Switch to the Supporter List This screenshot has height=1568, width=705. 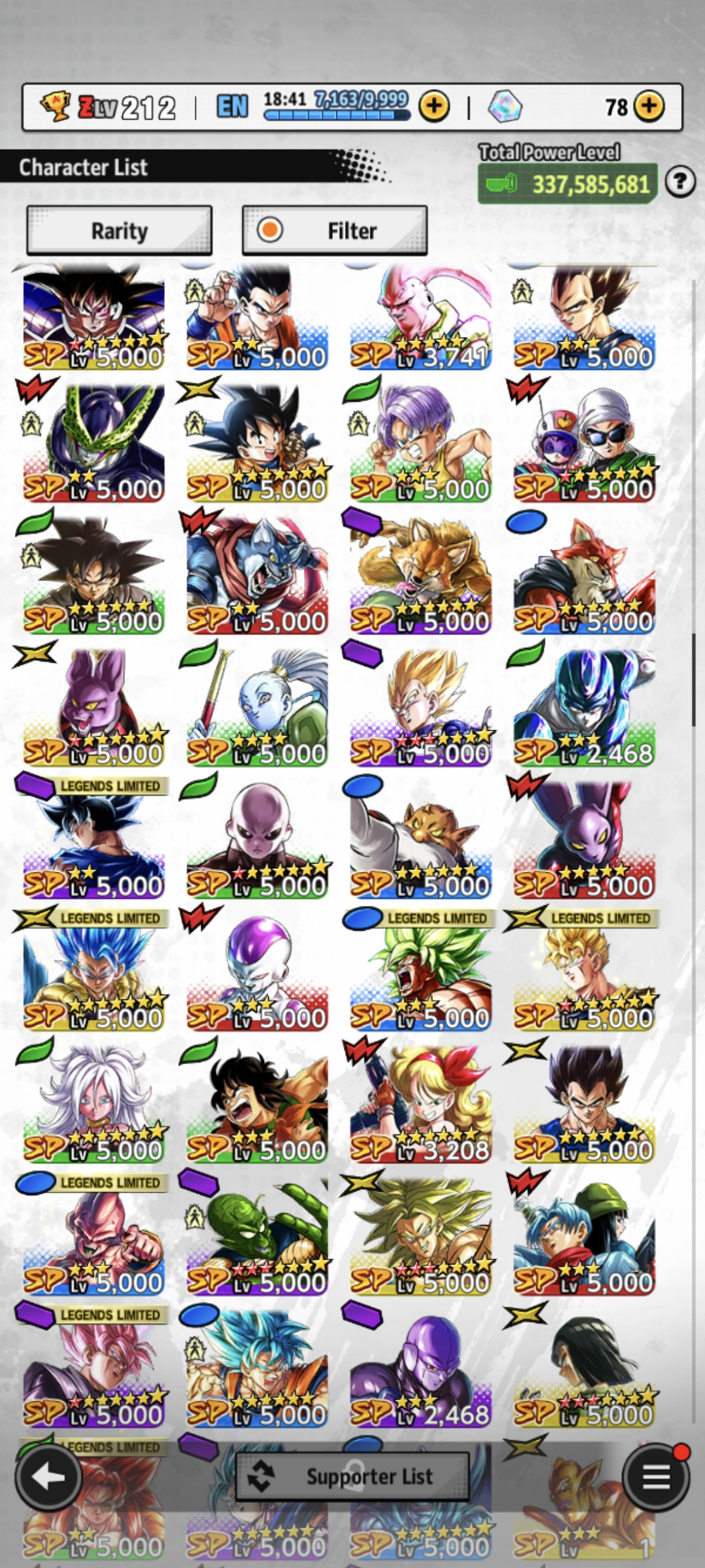(x=352, y=1477)
